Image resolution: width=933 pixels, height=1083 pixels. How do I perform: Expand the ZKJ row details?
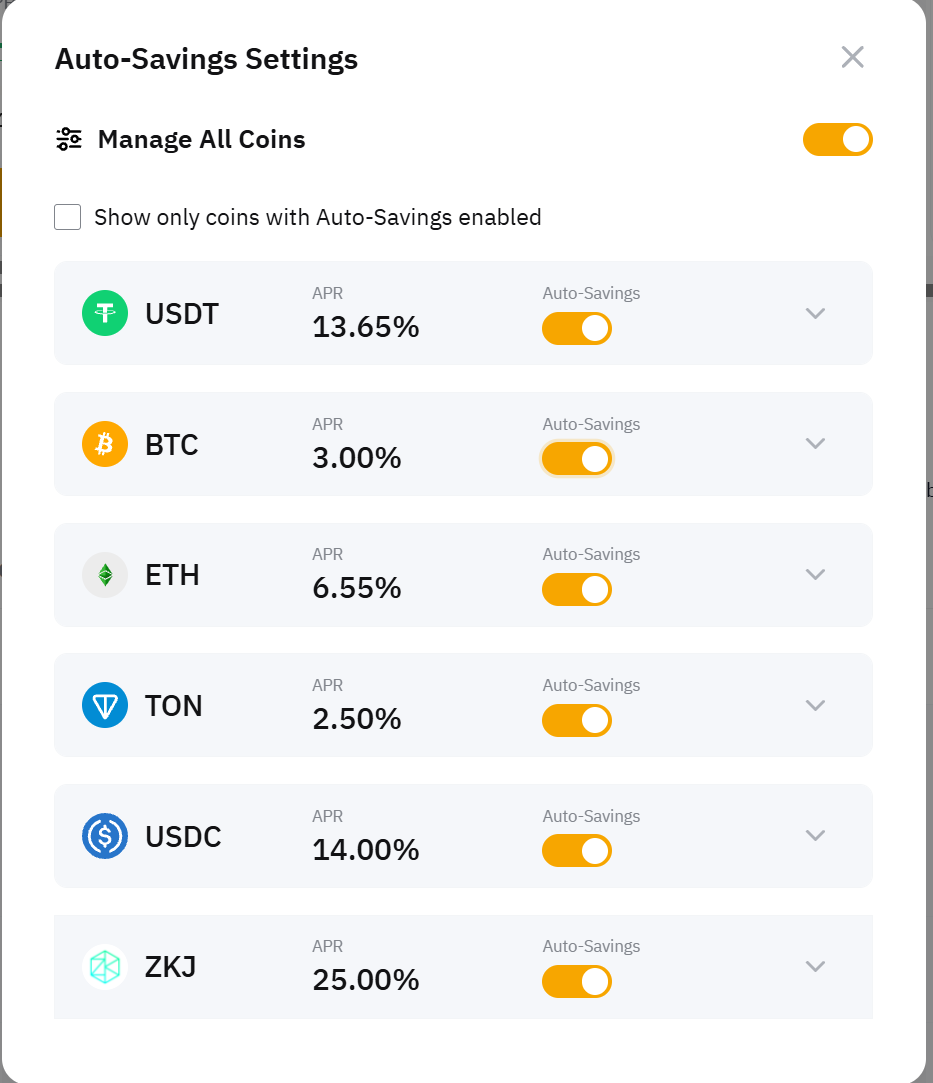[815, 966]
